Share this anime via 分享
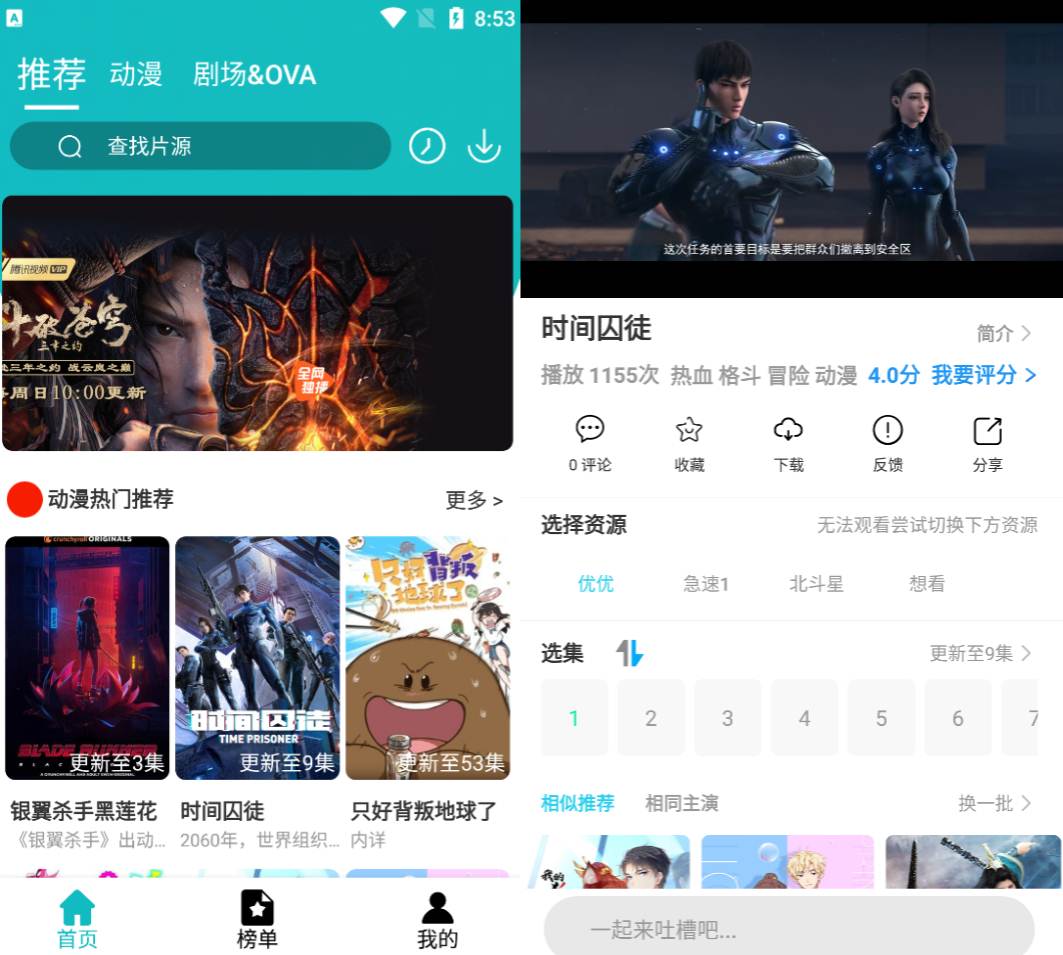The width and height of the screenshot is (1063, 955). pyautogui.click(x=987, y=442)
